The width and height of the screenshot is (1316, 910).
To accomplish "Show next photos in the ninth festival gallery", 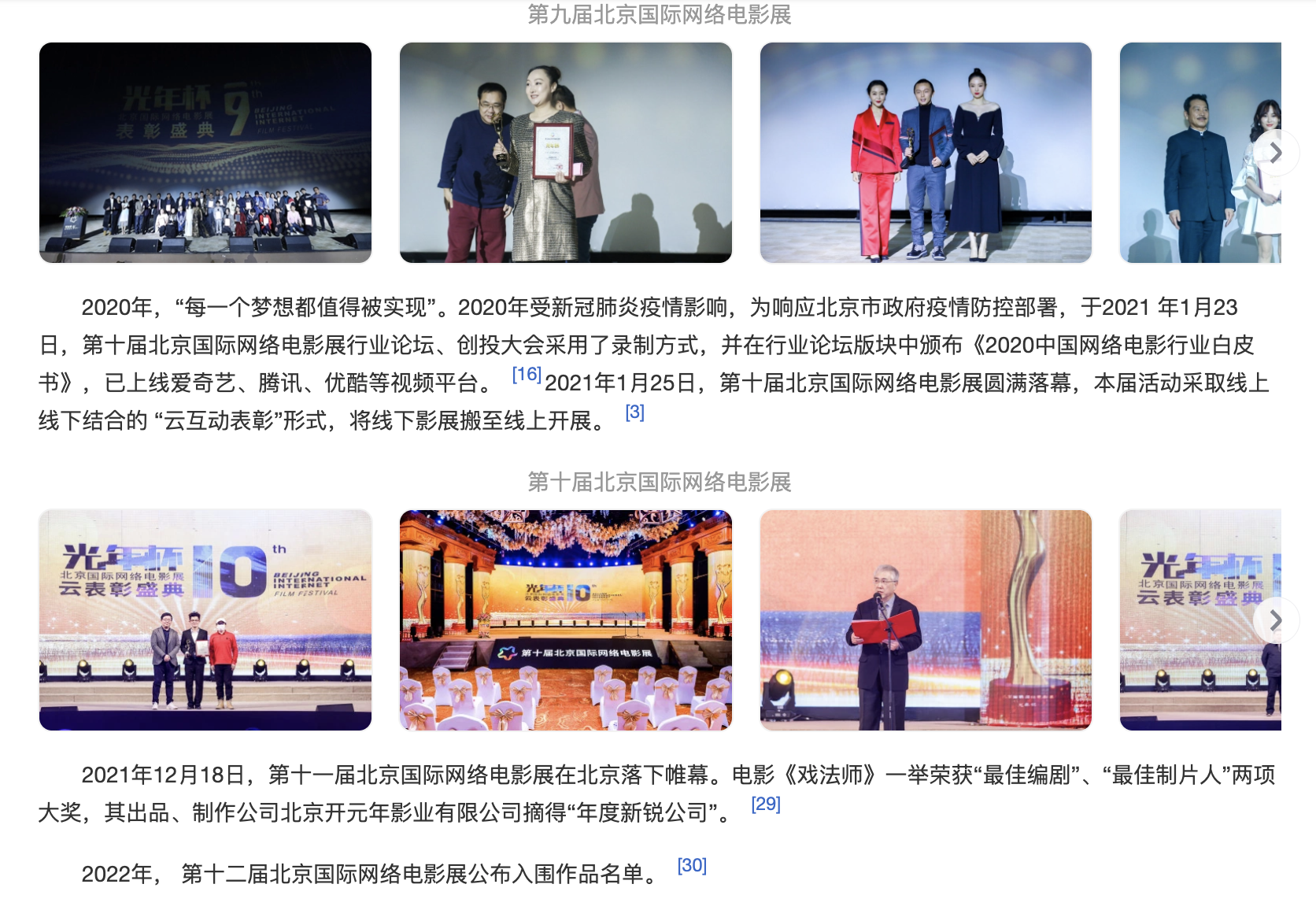I will [x=1274, y=153].
